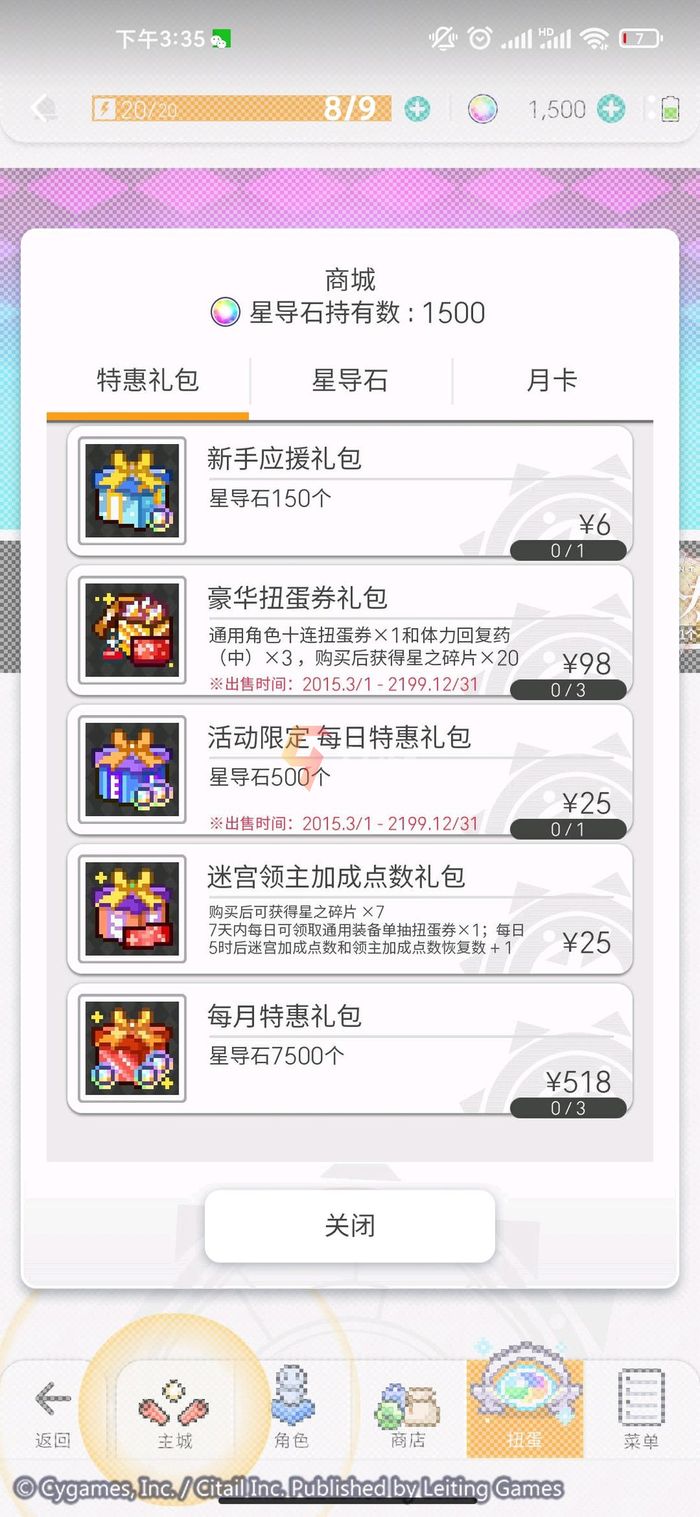This screenshot has width=700, height=1517.
Task: Select the 特惠礼包 tab
Action: tap(148, 381)
